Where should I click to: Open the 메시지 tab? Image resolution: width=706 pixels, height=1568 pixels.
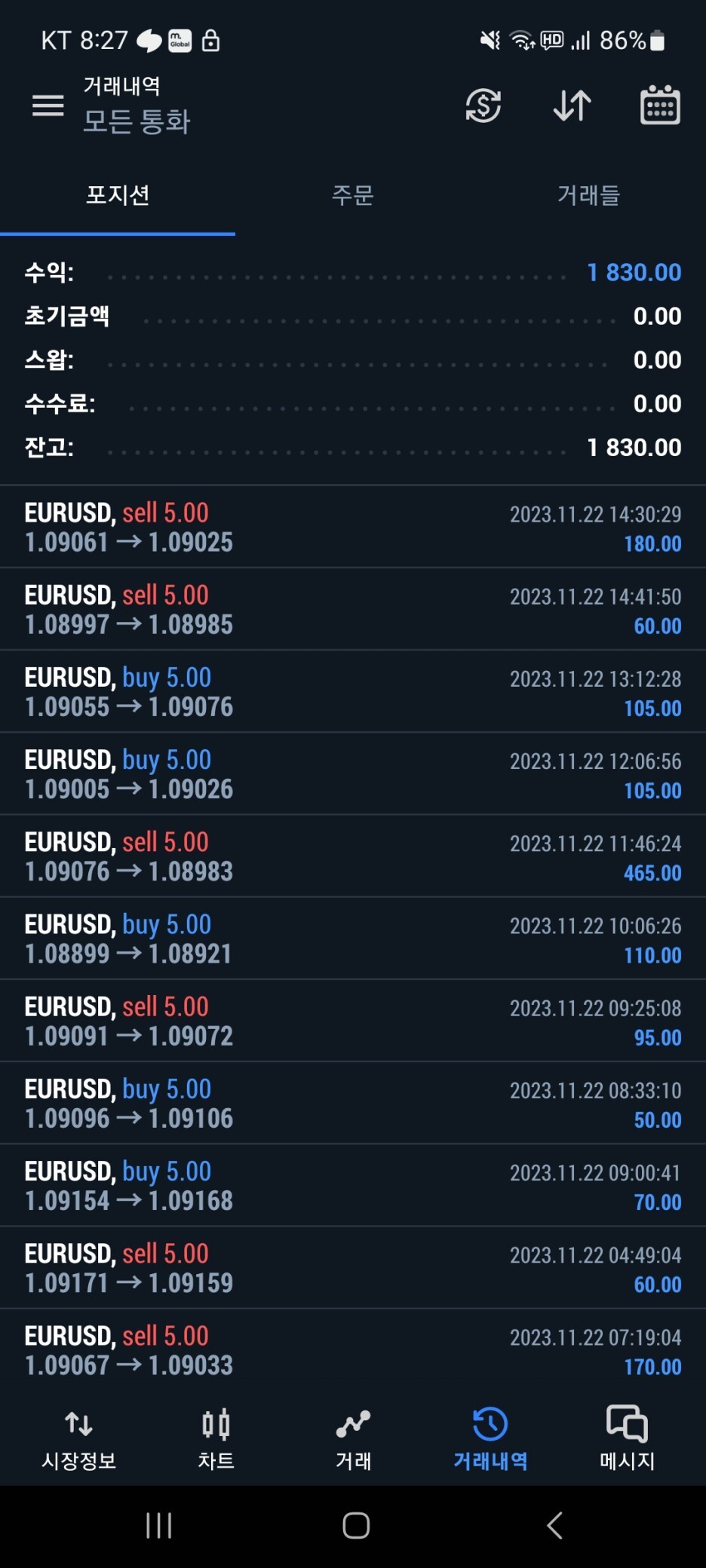coord(627,1438)
